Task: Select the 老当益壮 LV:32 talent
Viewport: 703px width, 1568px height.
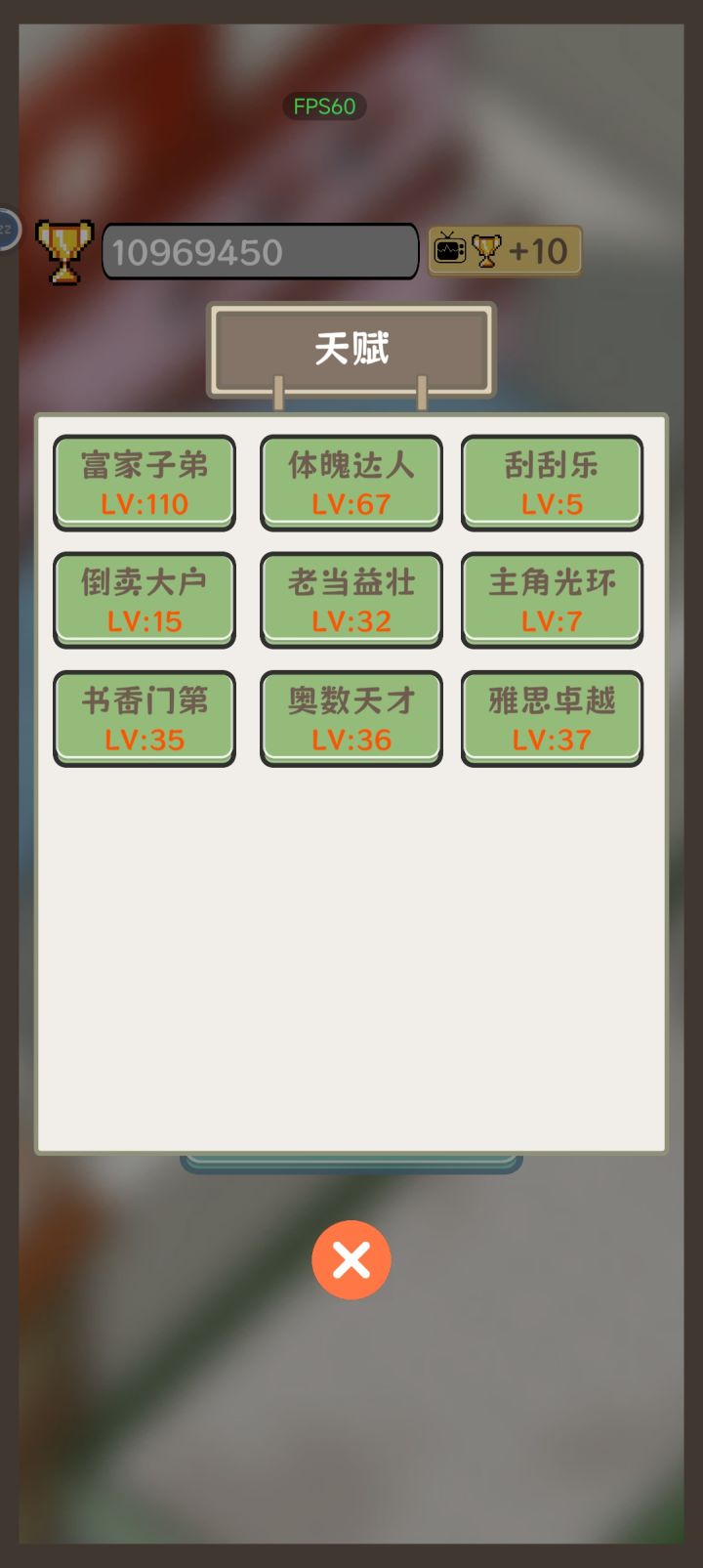Action: pyautogui.click(x=351, y=601)
